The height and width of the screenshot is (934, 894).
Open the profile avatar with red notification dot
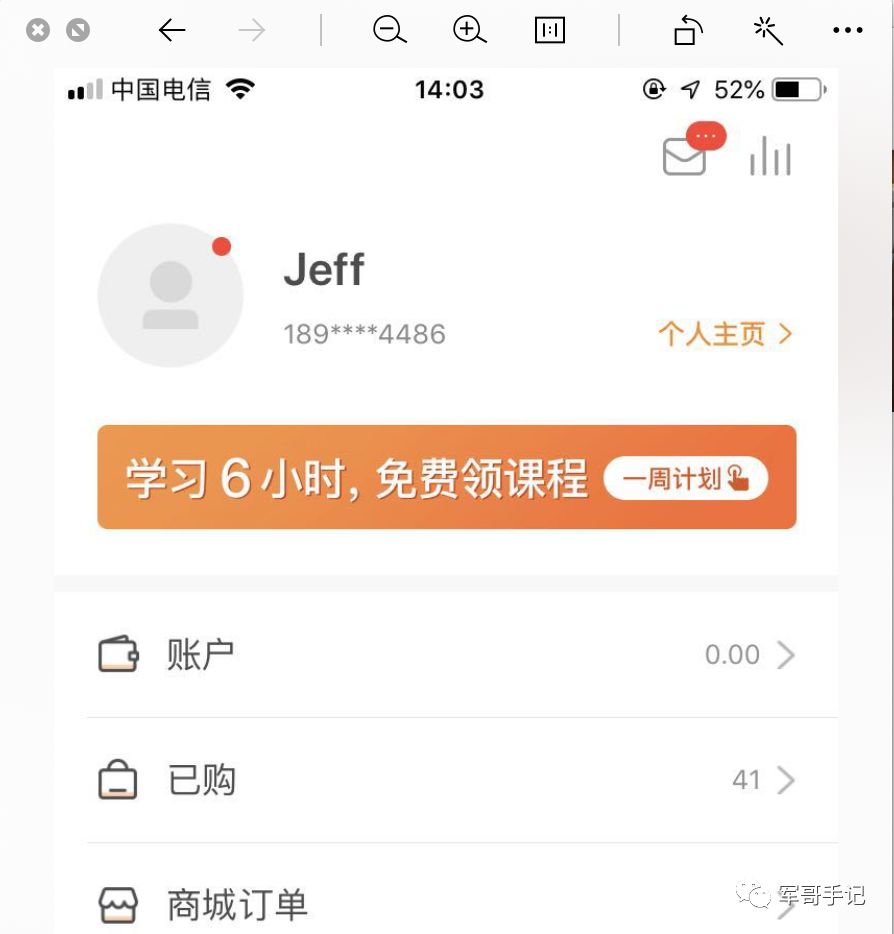(x=171, y=295)
